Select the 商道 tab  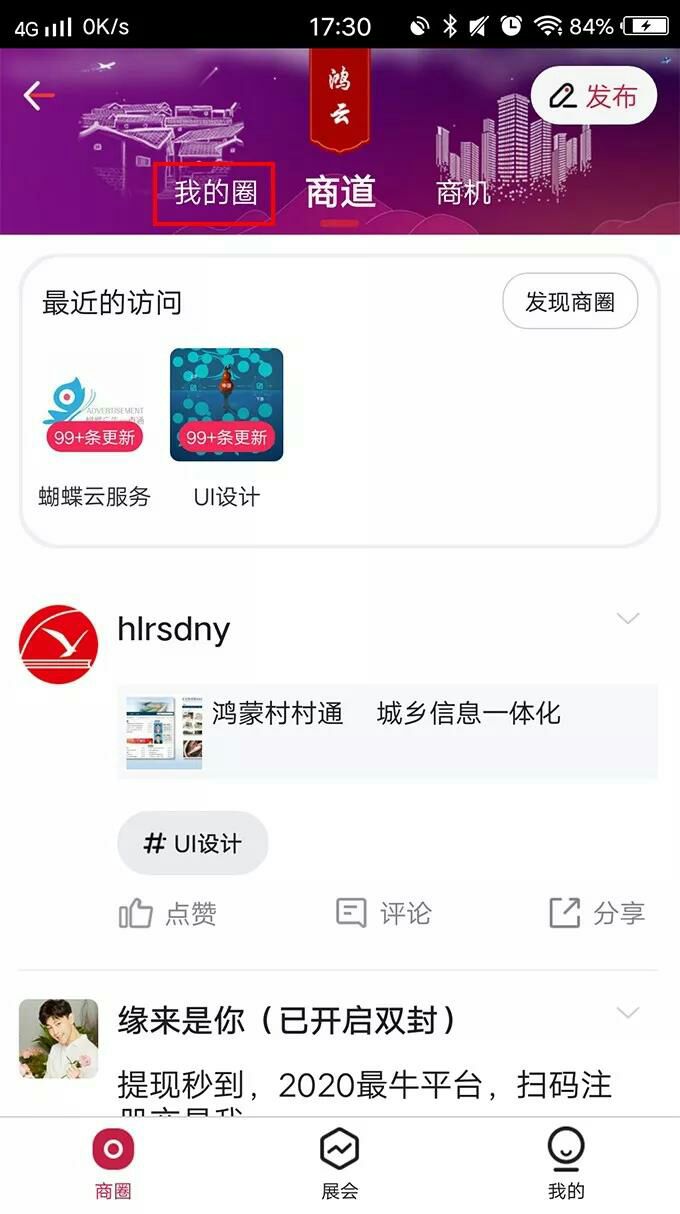click(x=340, y=192)
